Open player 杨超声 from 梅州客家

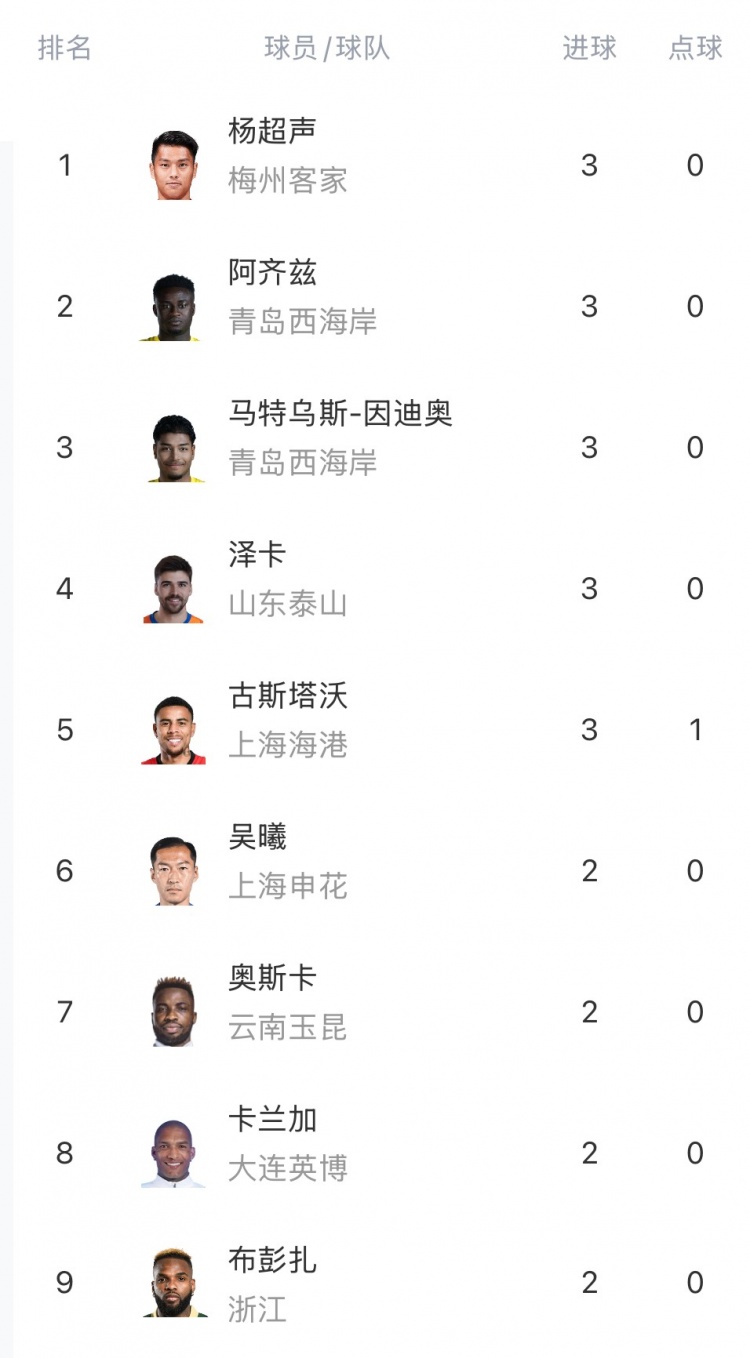272,131
